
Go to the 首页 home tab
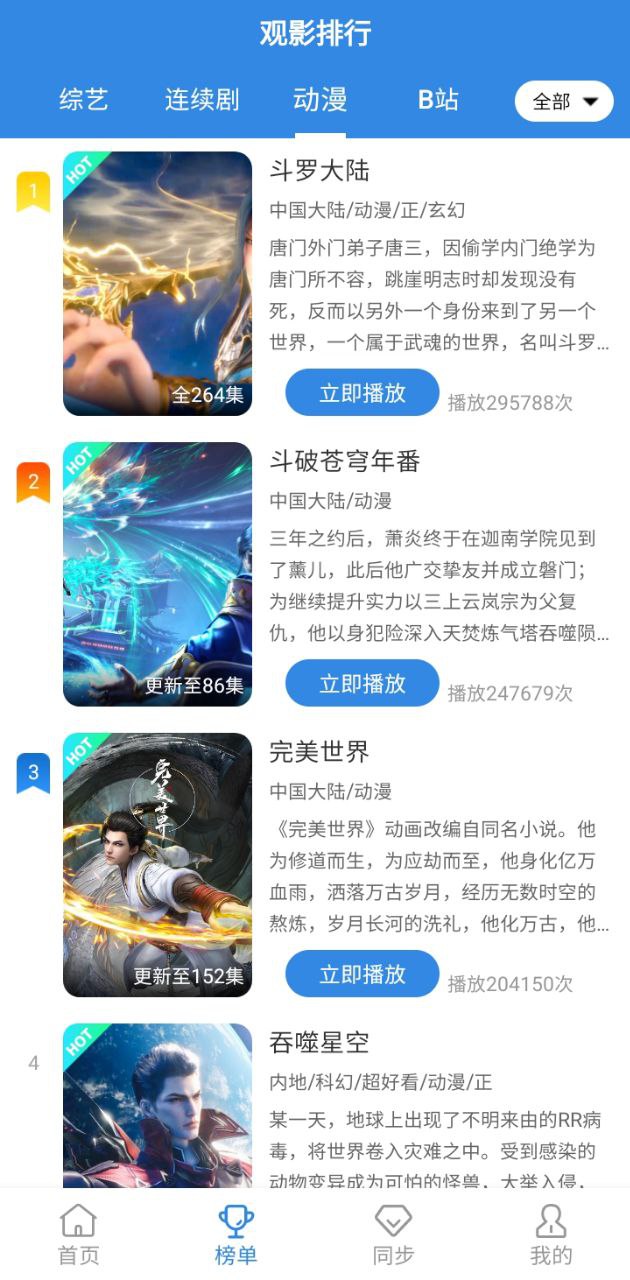79,1235
